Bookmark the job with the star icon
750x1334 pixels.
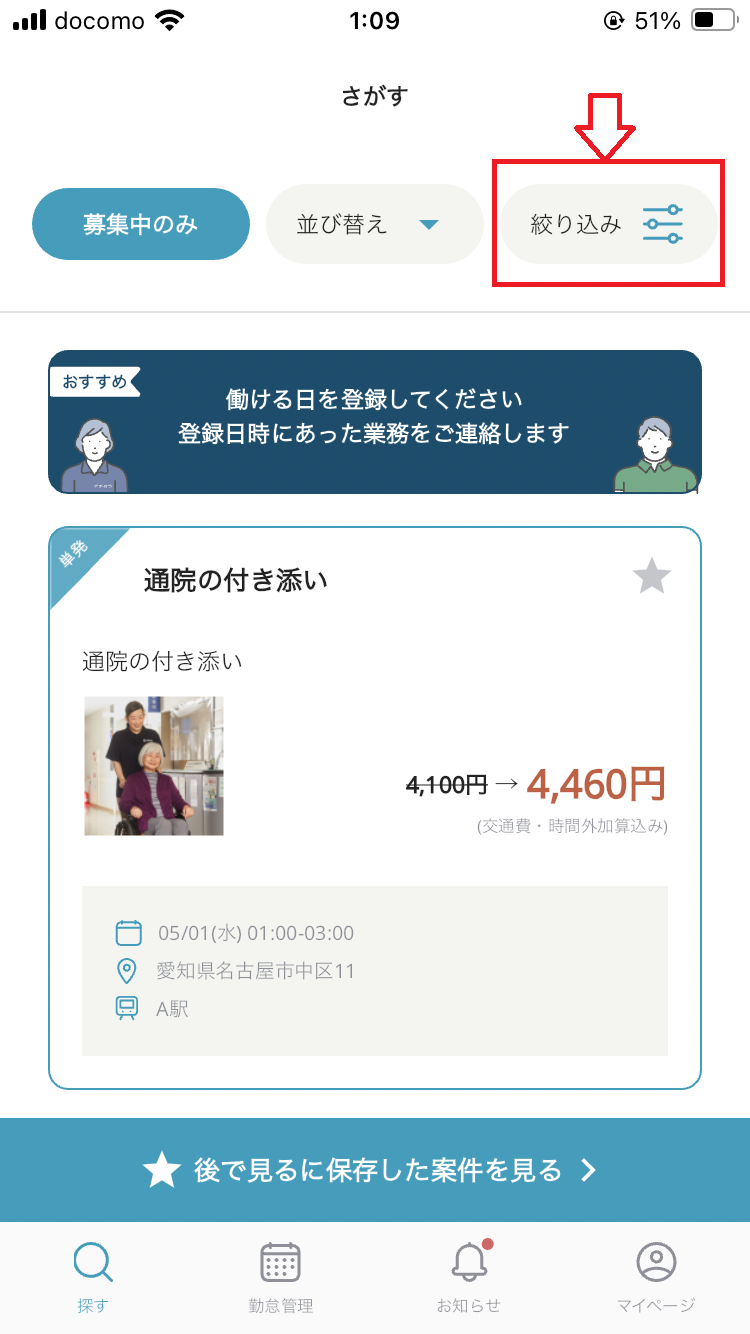point(652,576)
